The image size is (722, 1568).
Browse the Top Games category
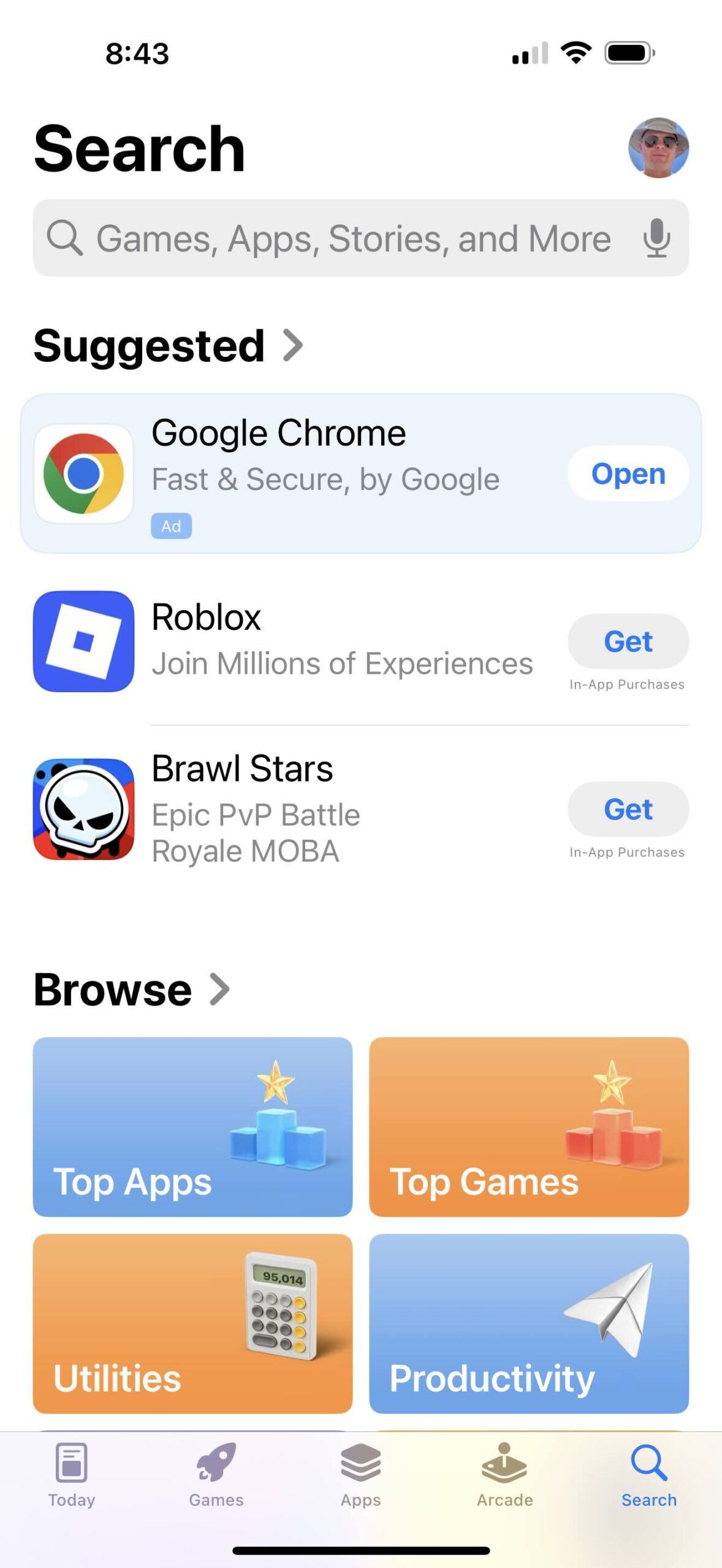click(530, 1127)
